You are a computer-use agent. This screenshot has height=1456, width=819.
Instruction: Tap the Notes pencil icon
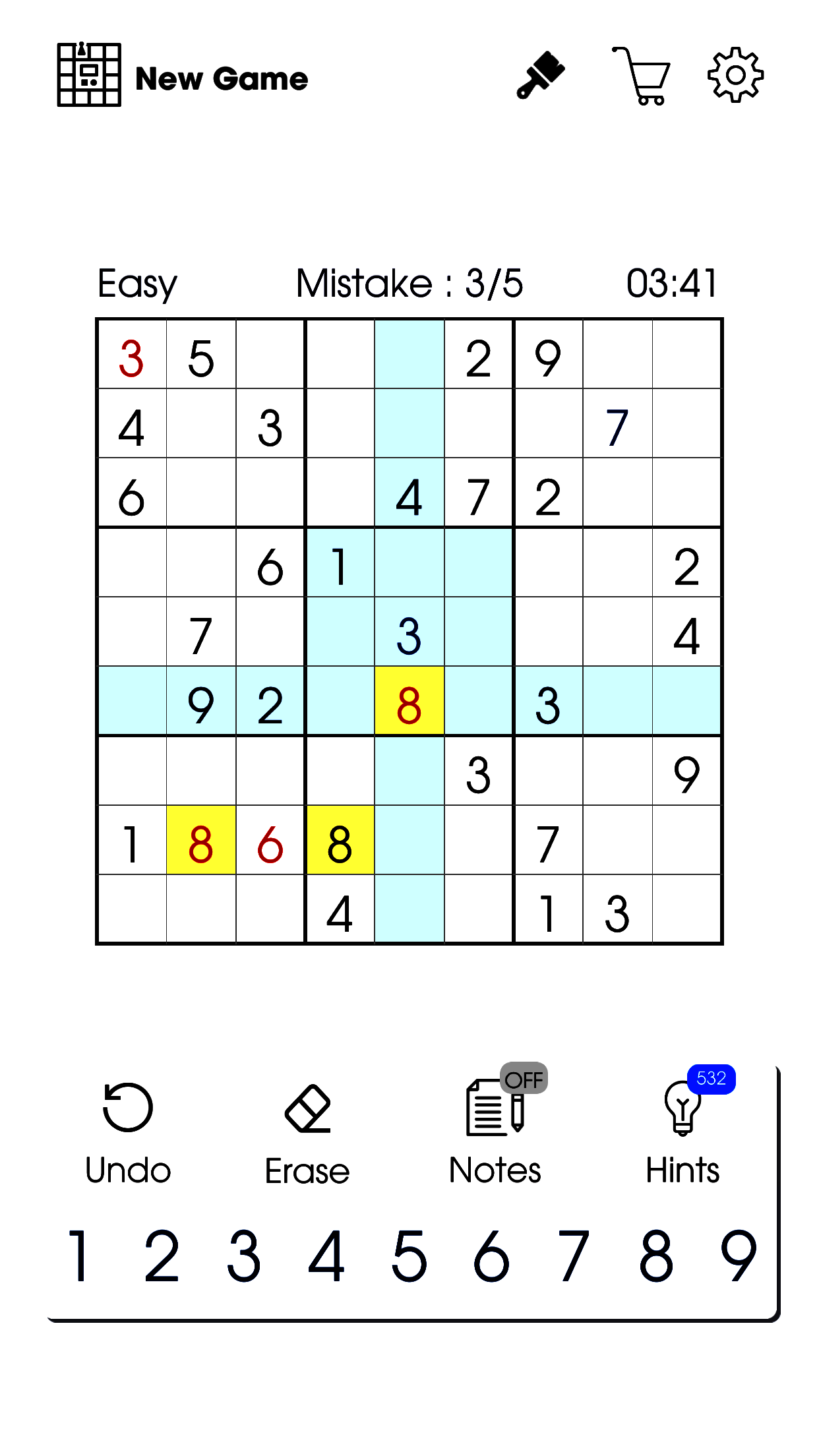[494, 1111]
